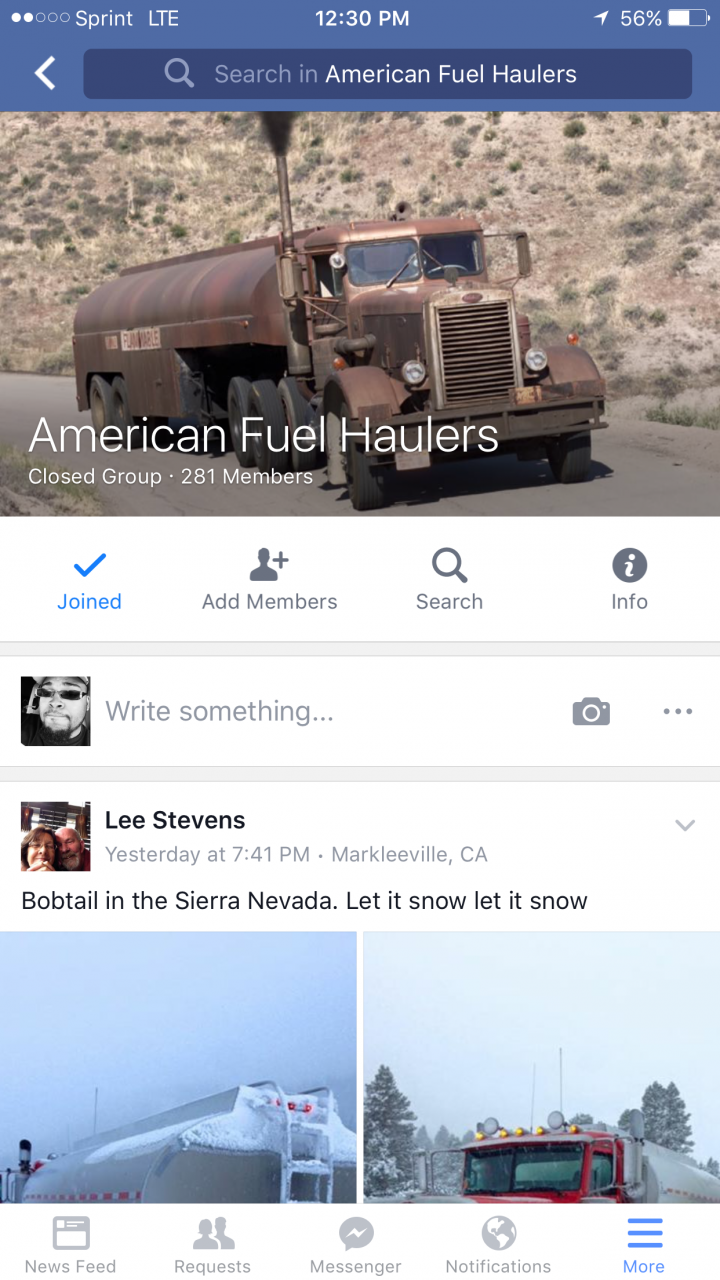Switch to More tab
The width and height of the screenshot is (720, 1280).
[644, 1244]
